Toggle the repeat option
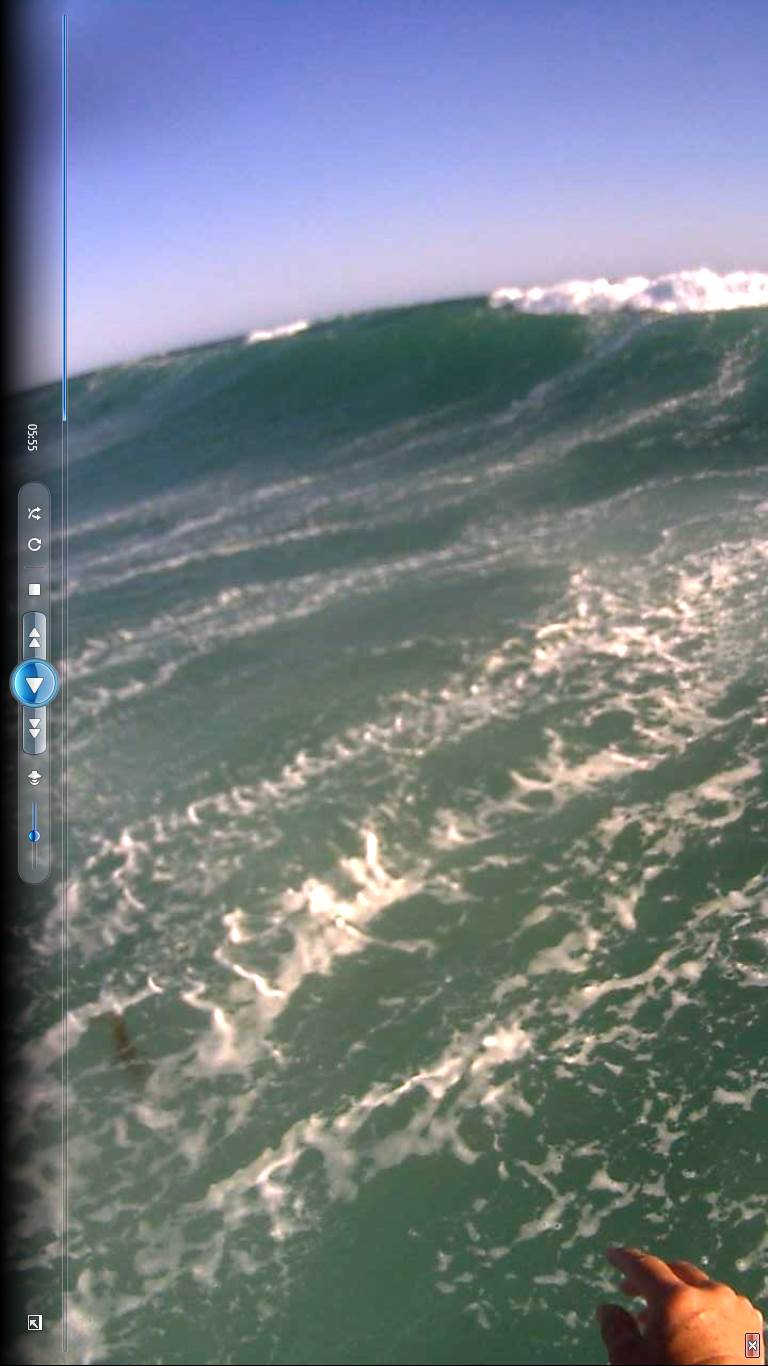 point(34,545)
